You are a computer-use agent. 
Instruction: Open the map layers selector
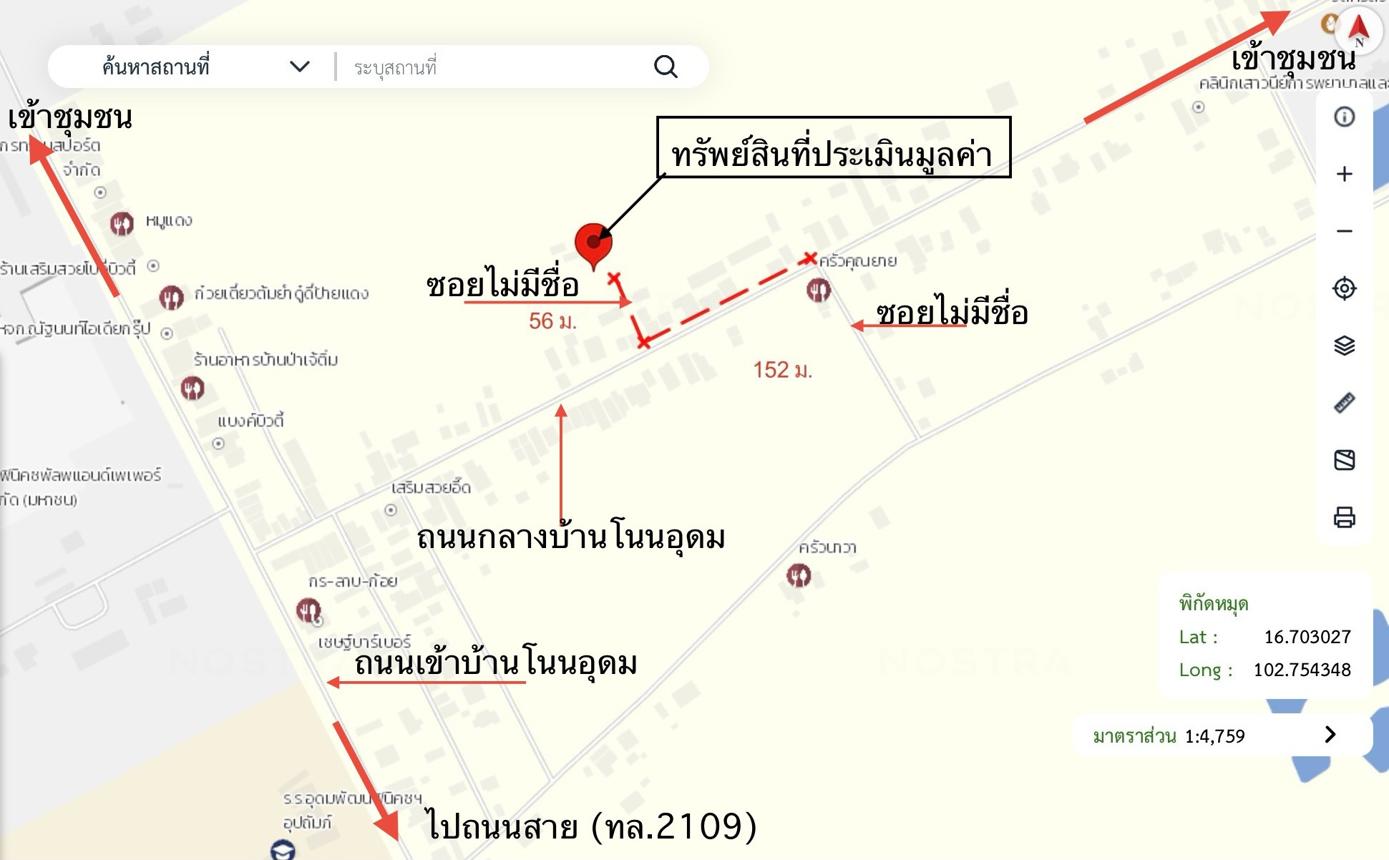coord(1344,345)
